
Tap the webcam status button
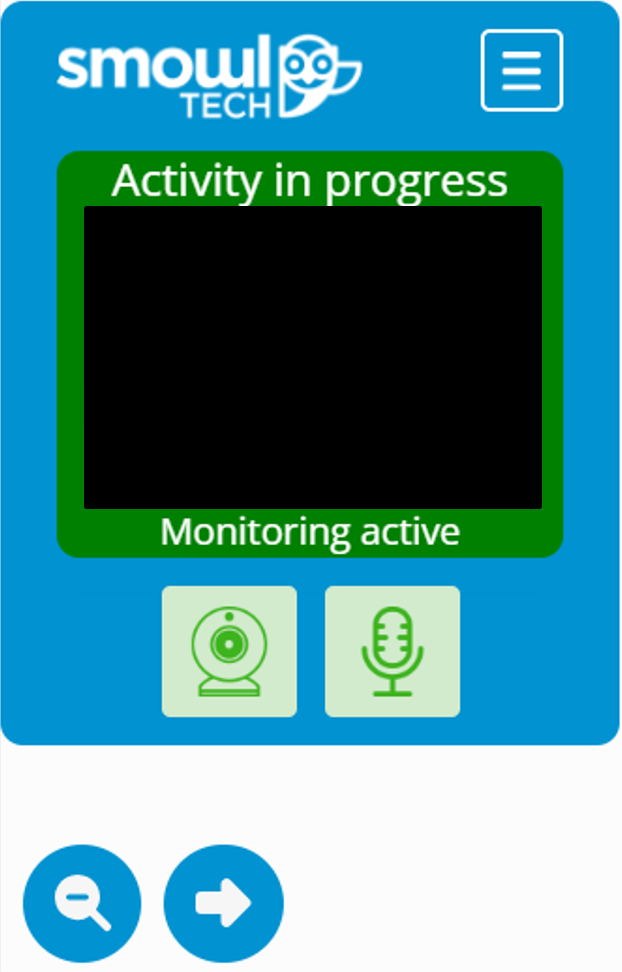click(229, 651)
